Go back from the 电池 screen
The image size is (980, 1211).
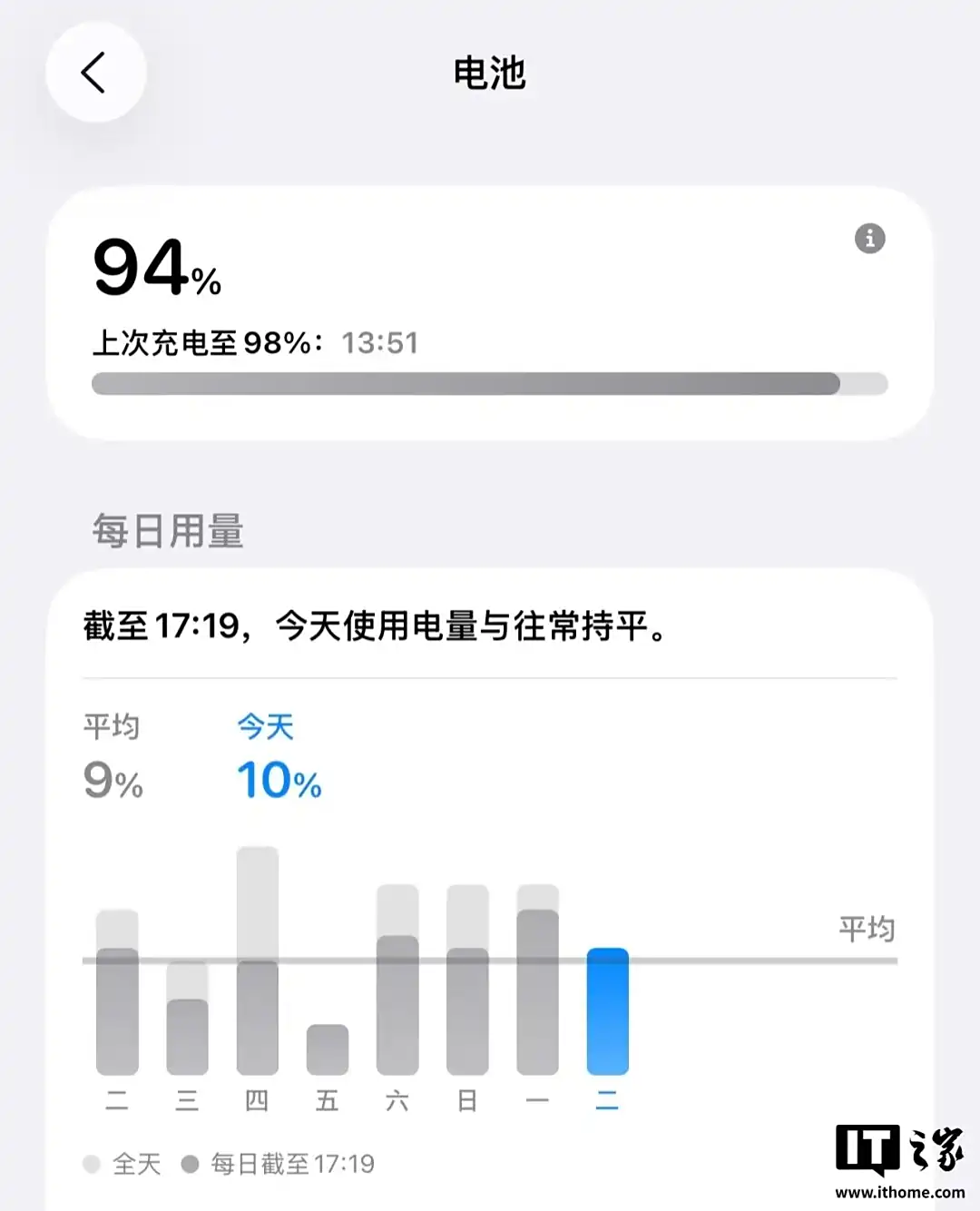pos(95,73)
